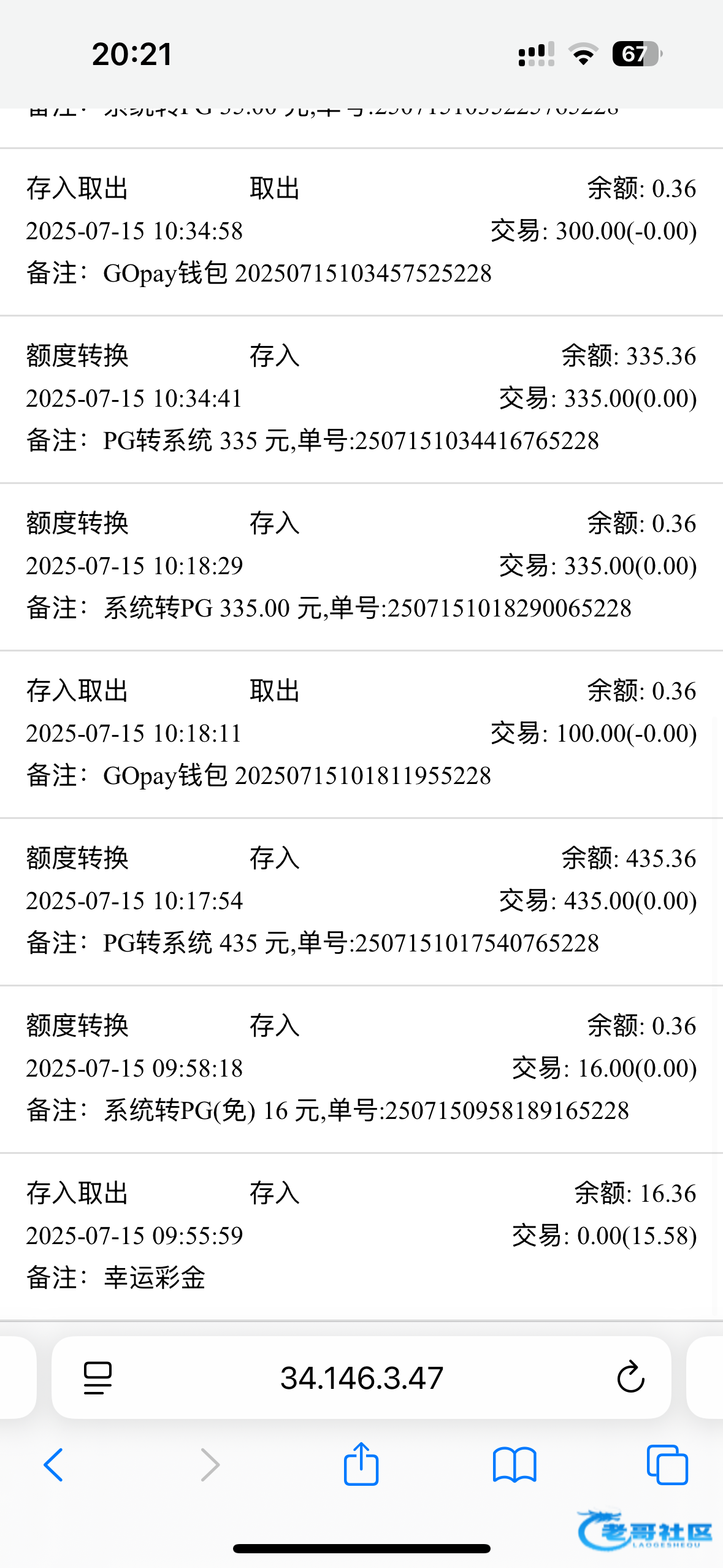723x1568 pixels.
Task: Share this page
Action: [x=361, y=1464]
